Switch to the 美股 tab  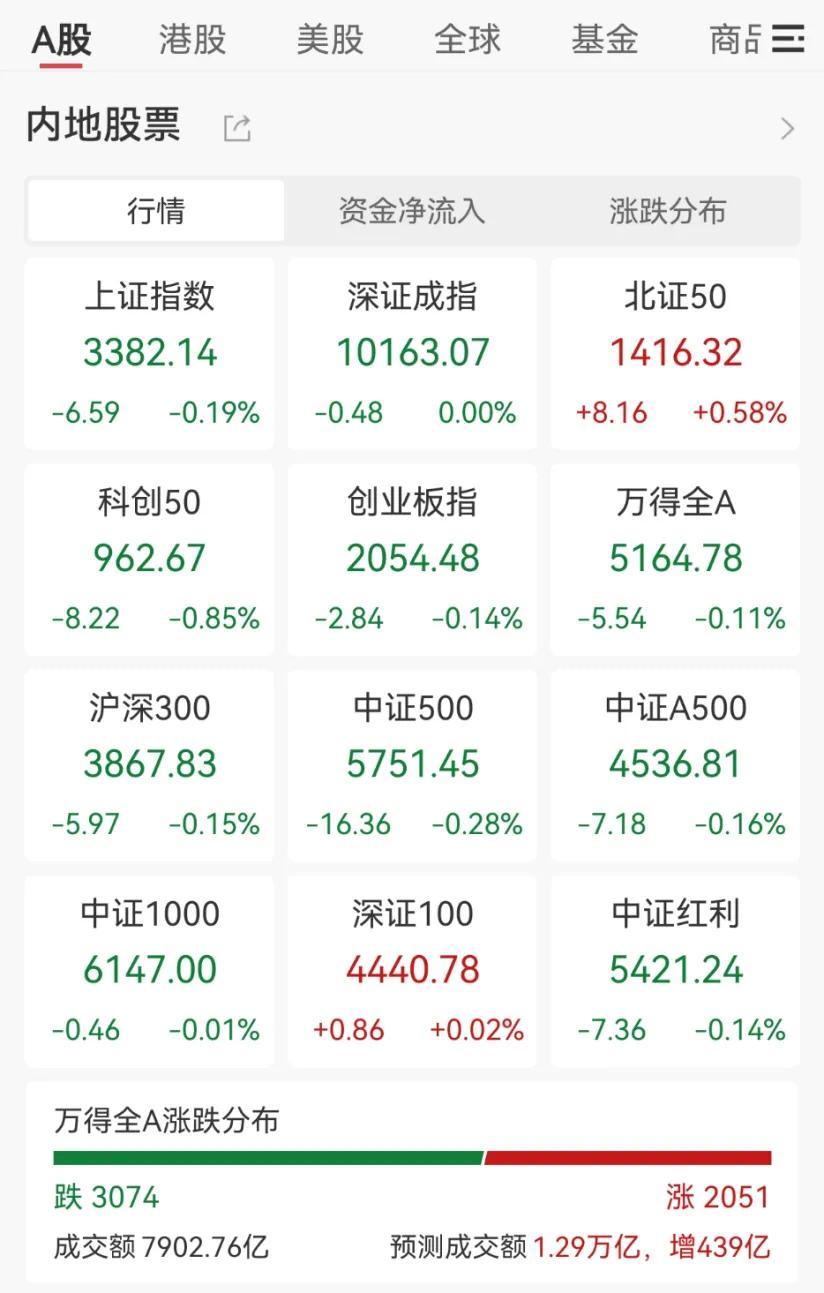pyautogui.click(x=329, y=40)
